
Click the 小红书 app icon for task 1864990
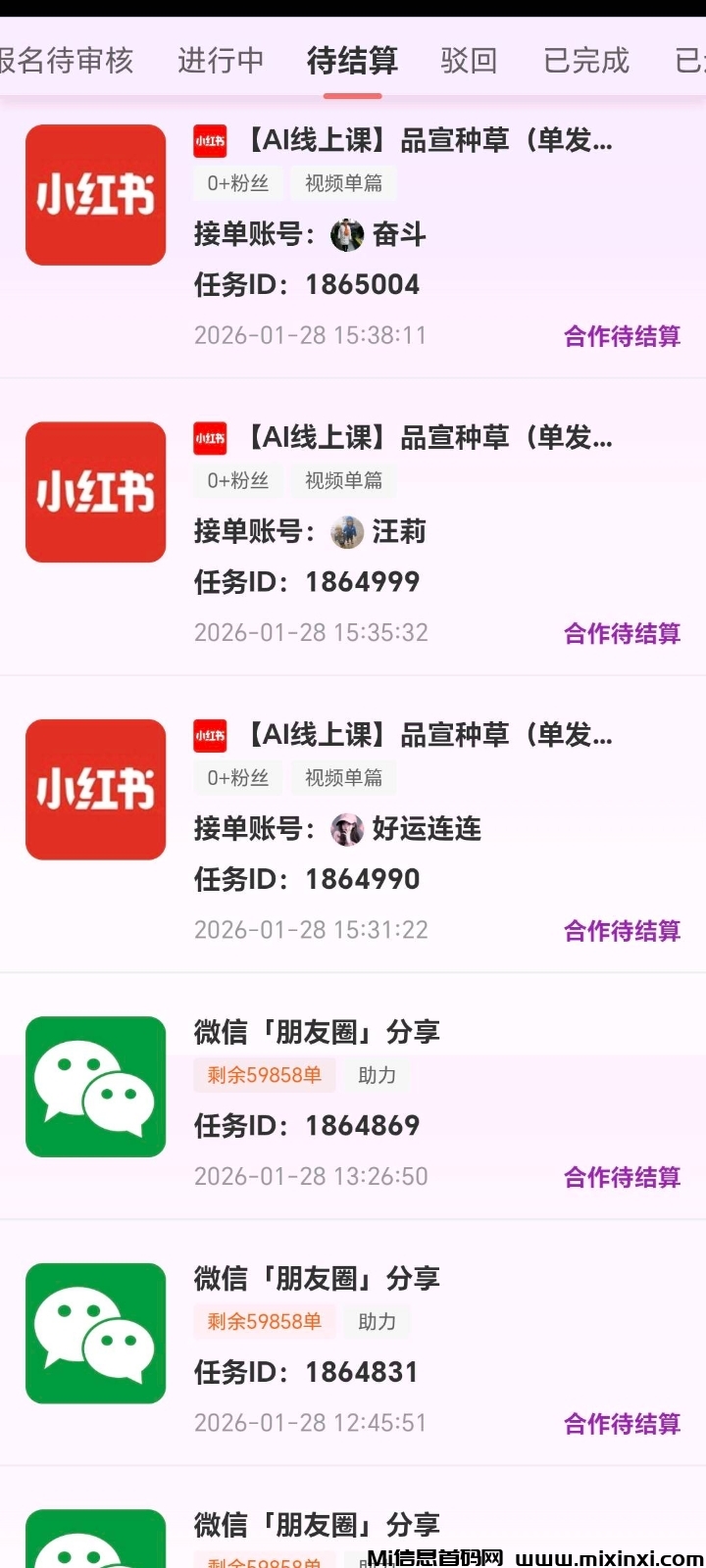tap(95, 790)
